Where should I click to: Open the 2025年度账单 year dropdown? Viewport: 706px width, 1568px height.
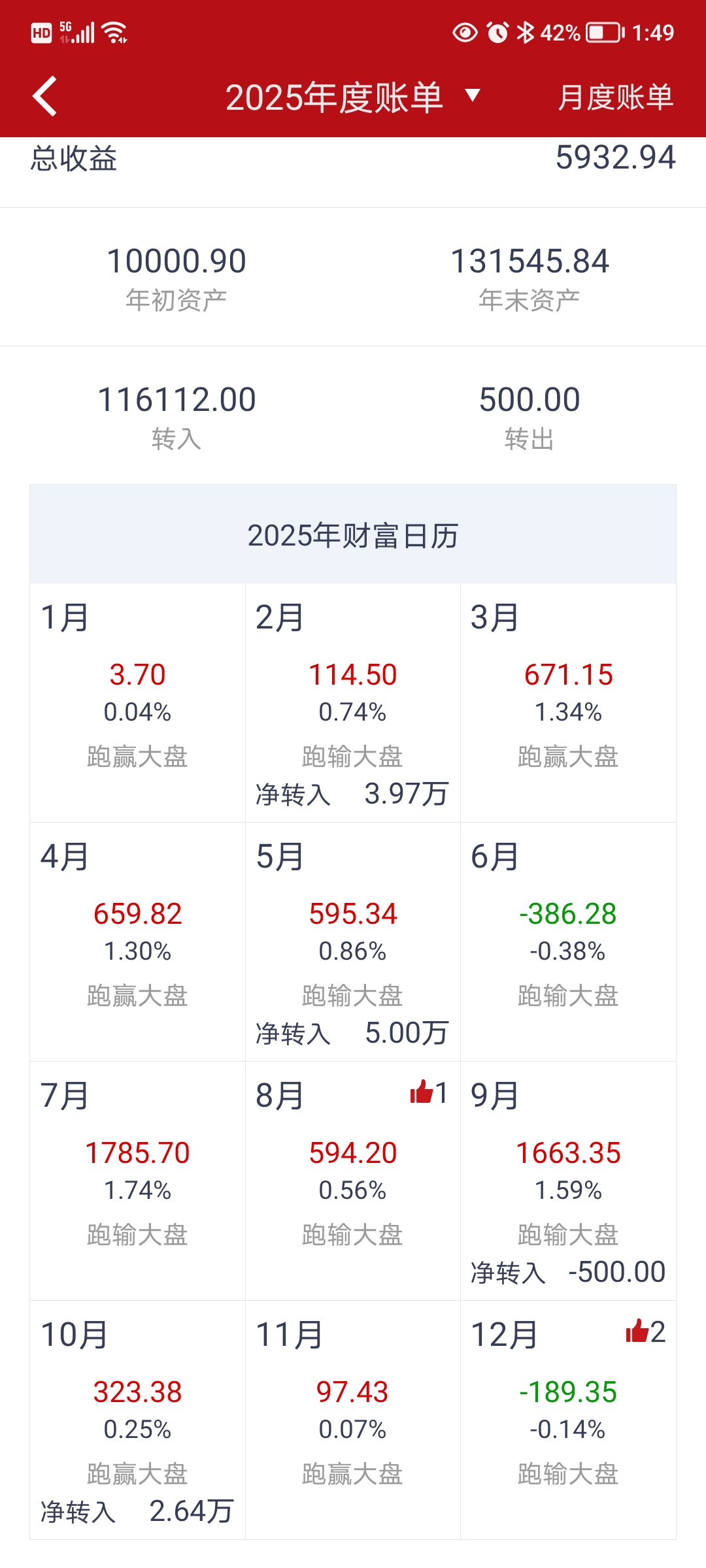click(353, 97)
